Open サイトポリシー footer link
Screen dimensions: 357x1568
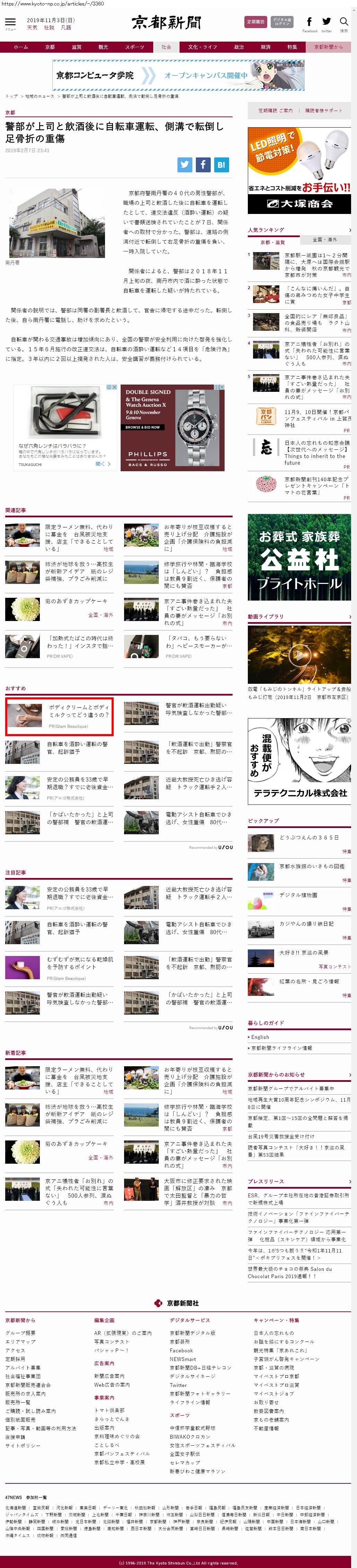click(x=24, y=1445)
